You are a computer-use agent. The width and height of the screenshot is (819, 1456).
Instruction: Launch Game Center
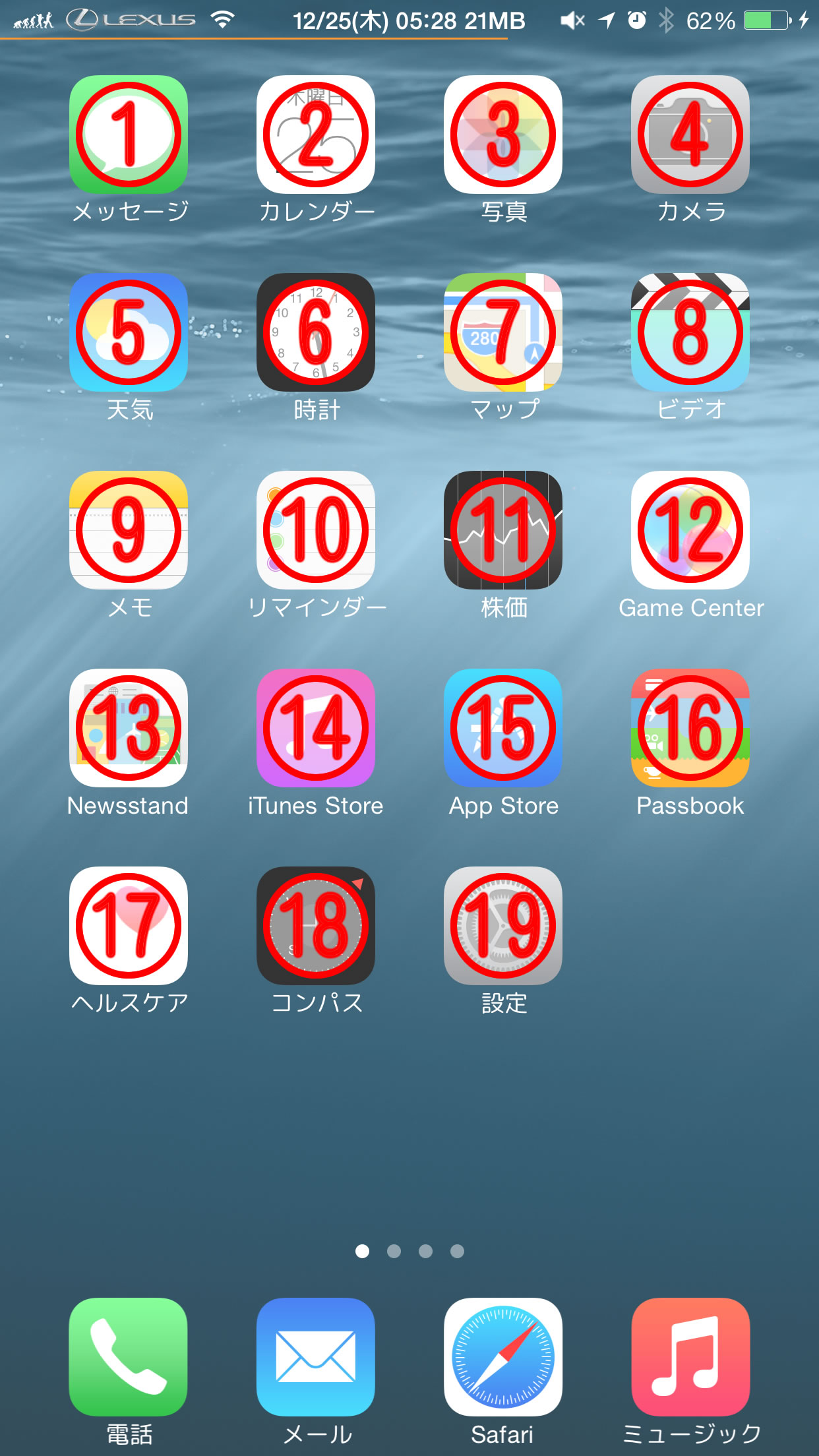[x=690, y=530]
